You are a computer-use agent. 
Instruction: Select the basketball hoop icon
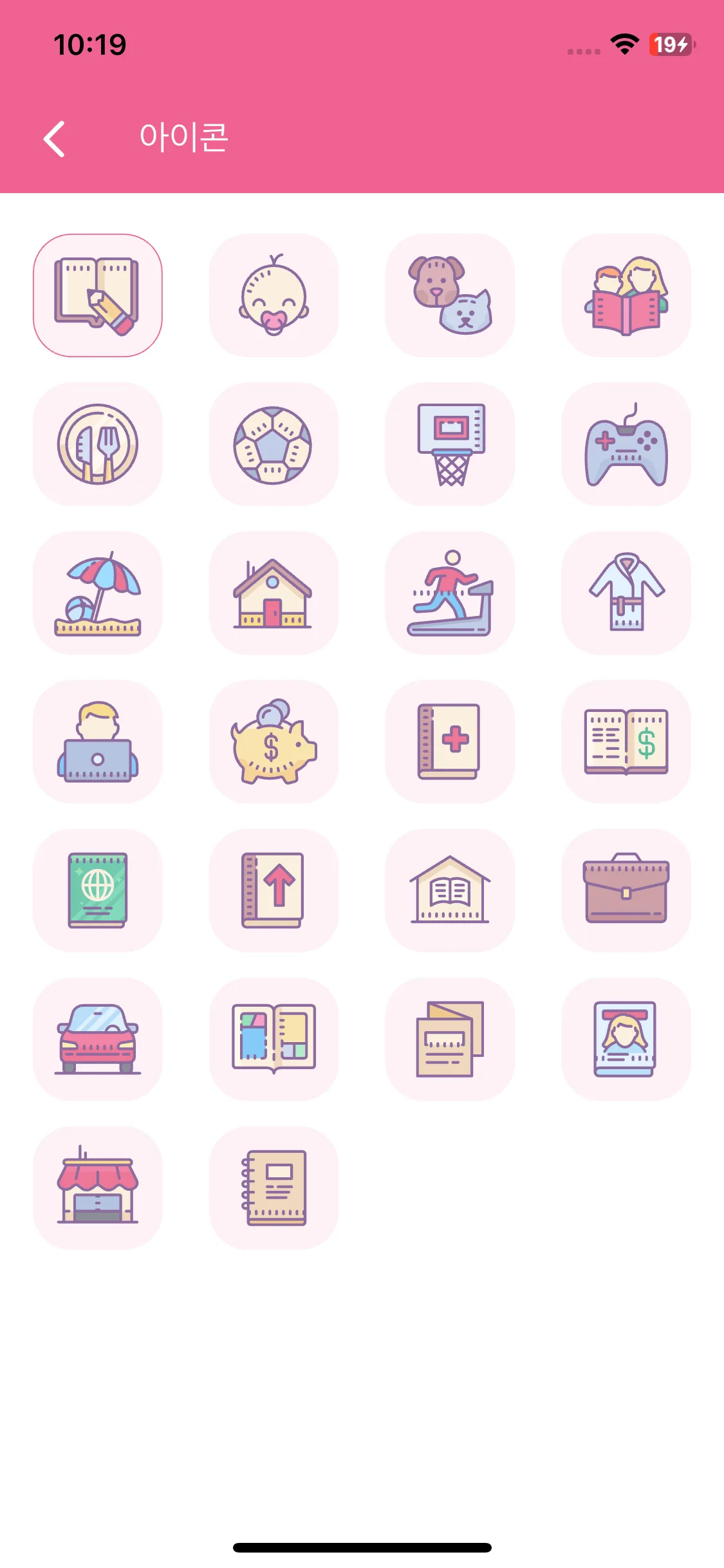450,444
